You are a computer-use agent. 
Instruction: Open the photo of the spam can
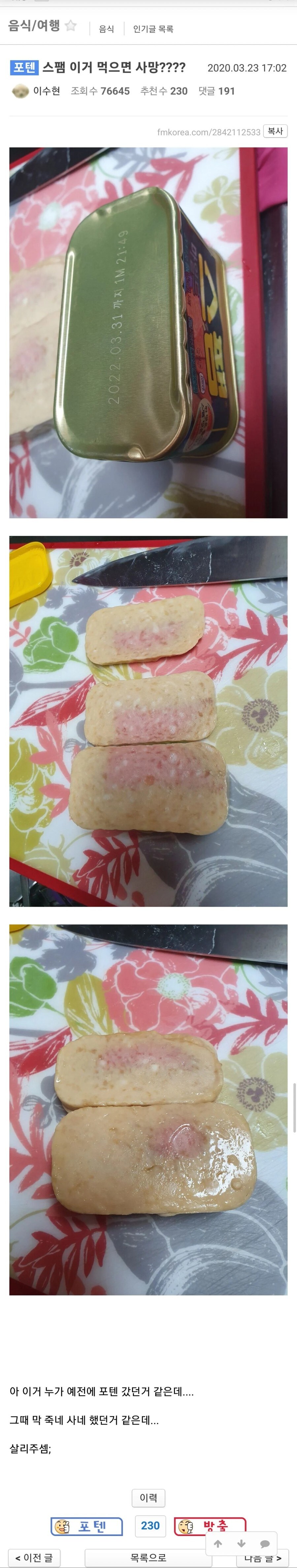click(148, 332)
